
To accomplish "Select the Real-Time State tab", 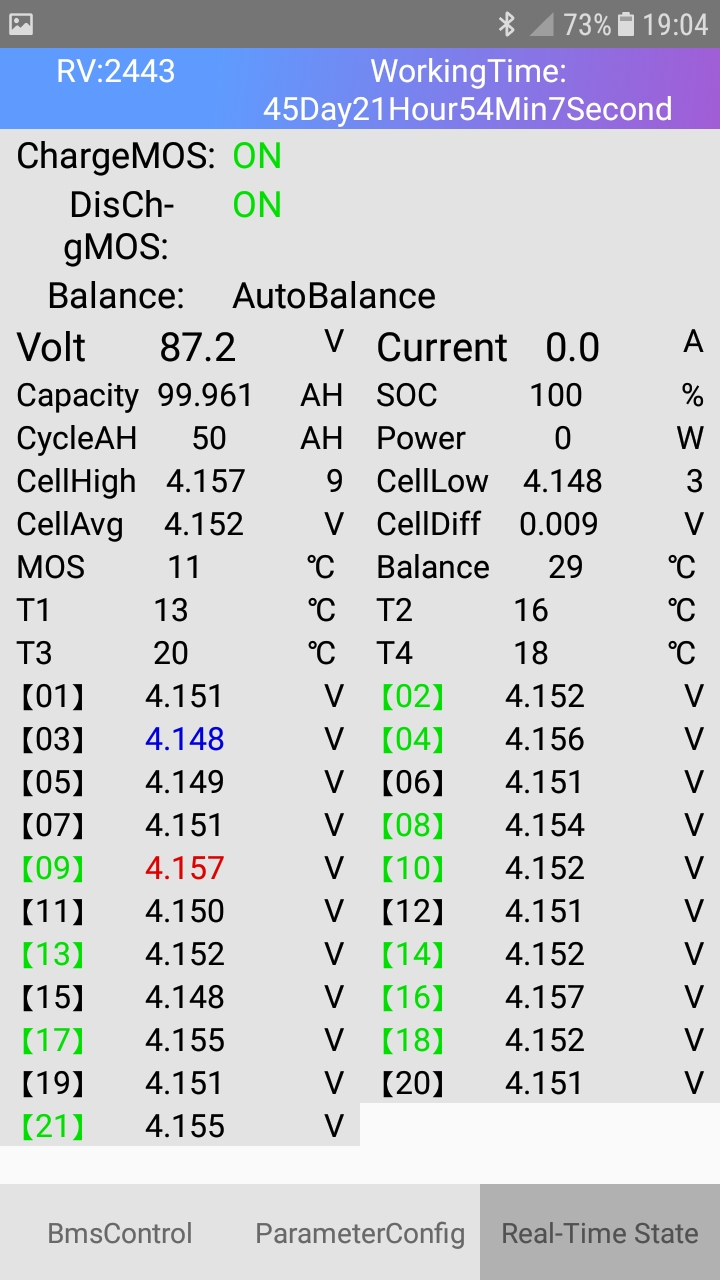I will coord(600,1233).
